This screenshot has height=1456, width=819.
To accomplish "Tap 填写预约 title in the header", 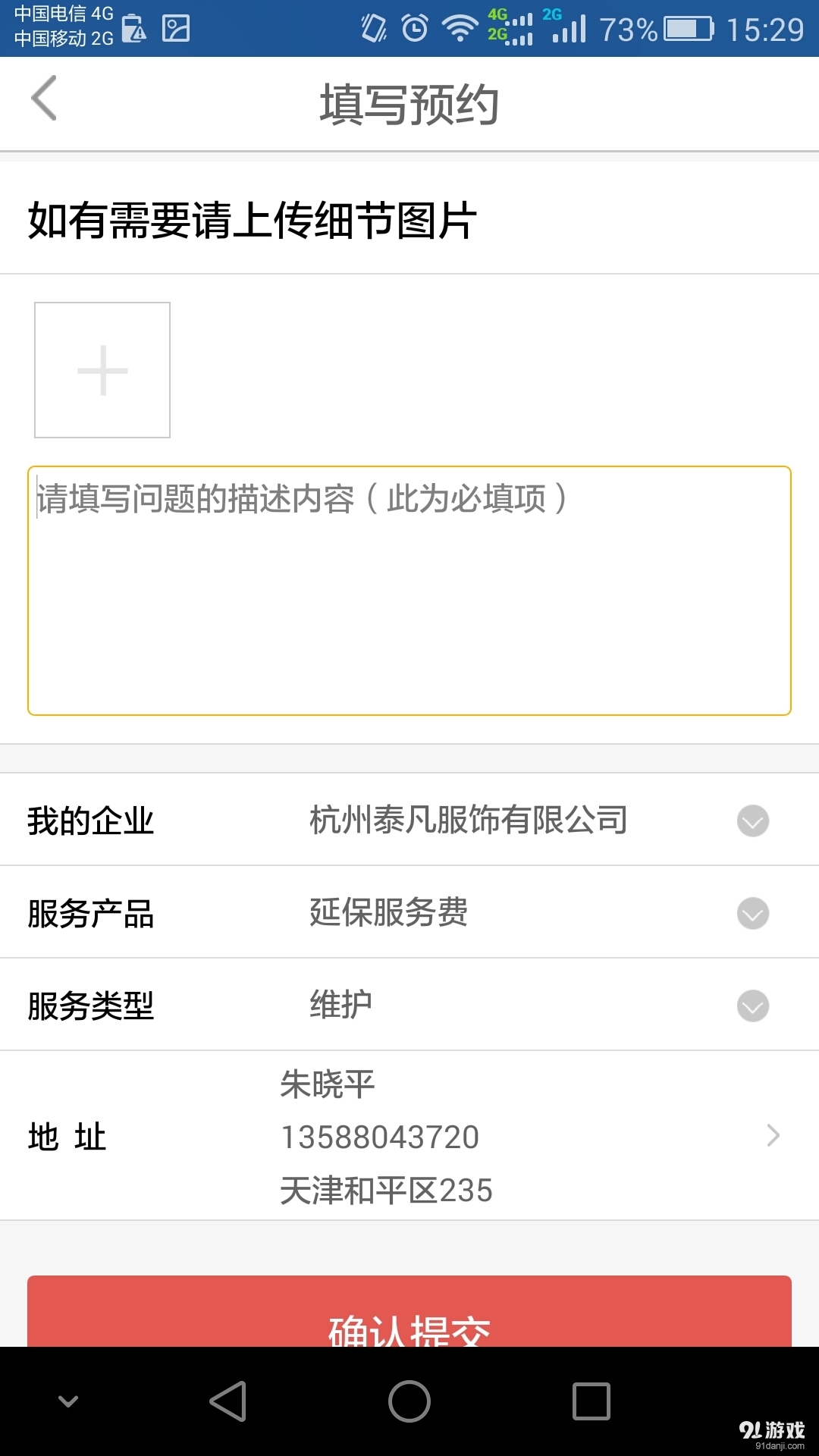I will click(409, 104).
